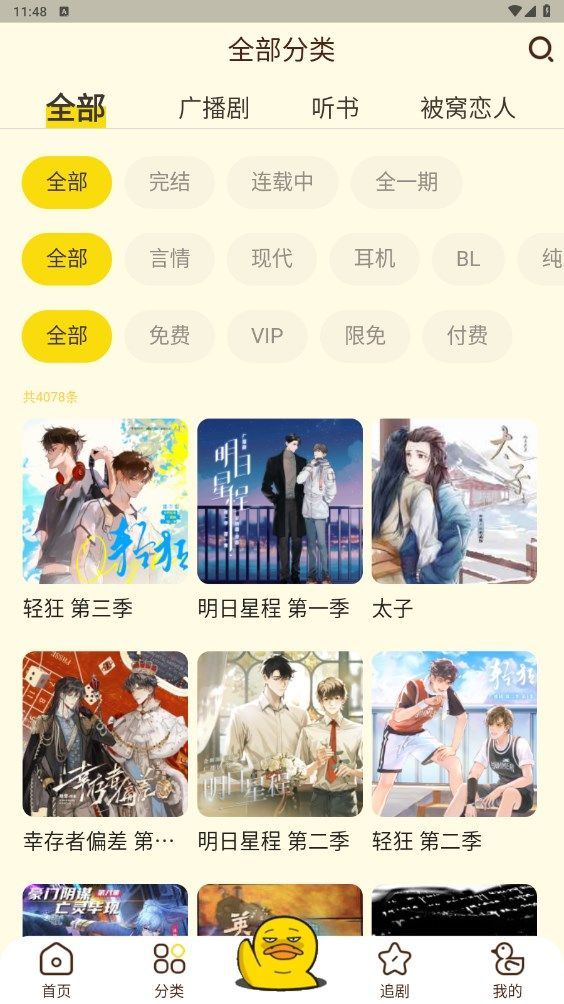Filter by 完结 status

(170, 182)
